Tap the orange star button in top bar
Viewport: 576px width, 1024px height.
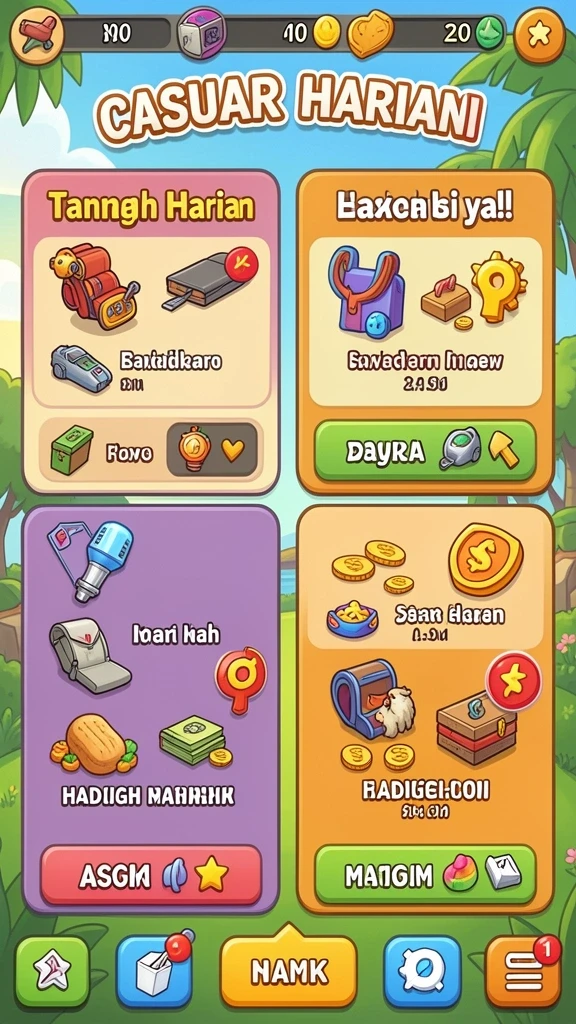539,35
